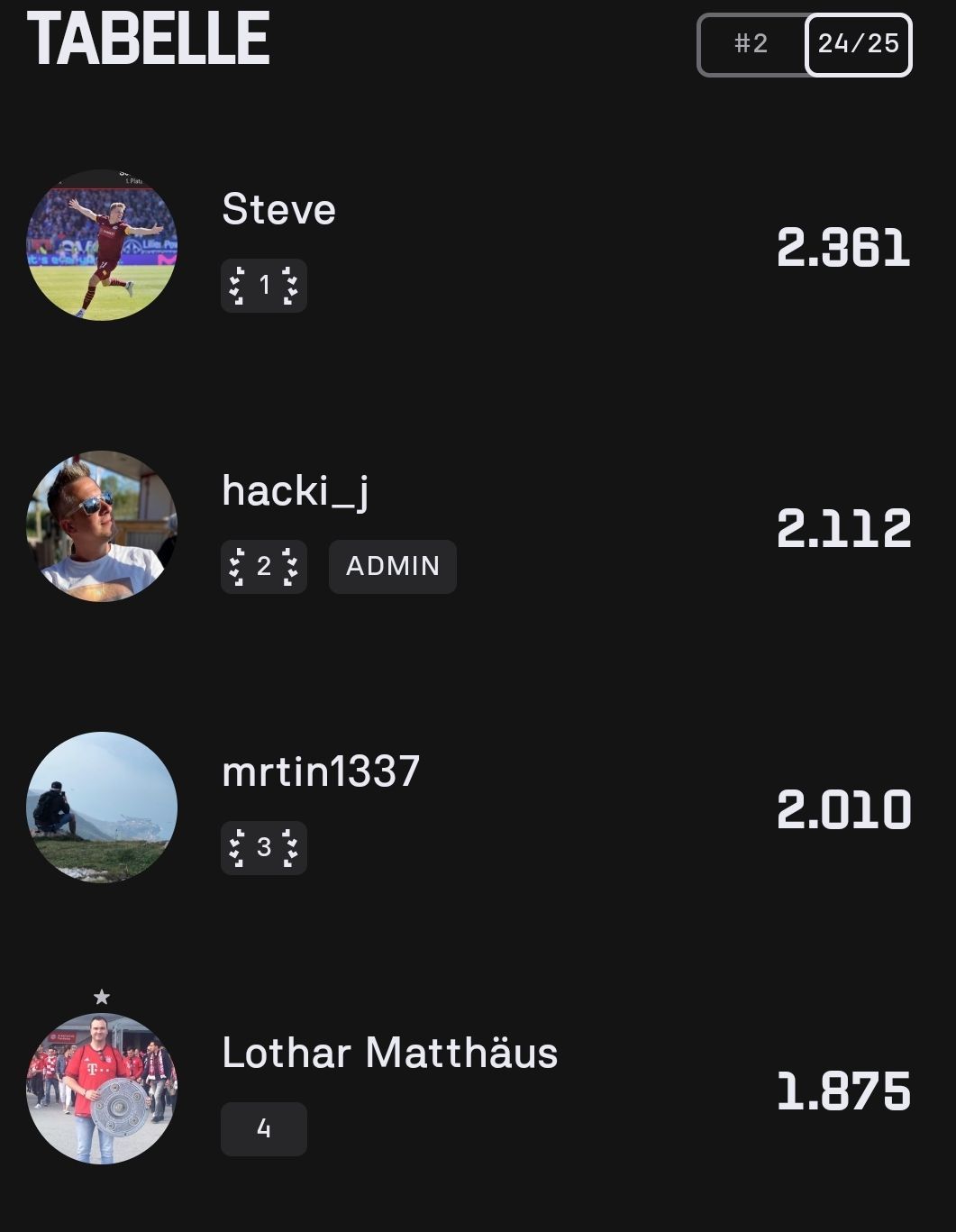The height and width of the screenshot is (1232, 956).
Task: Switch to the #2 view
Action: coord(751,44)
